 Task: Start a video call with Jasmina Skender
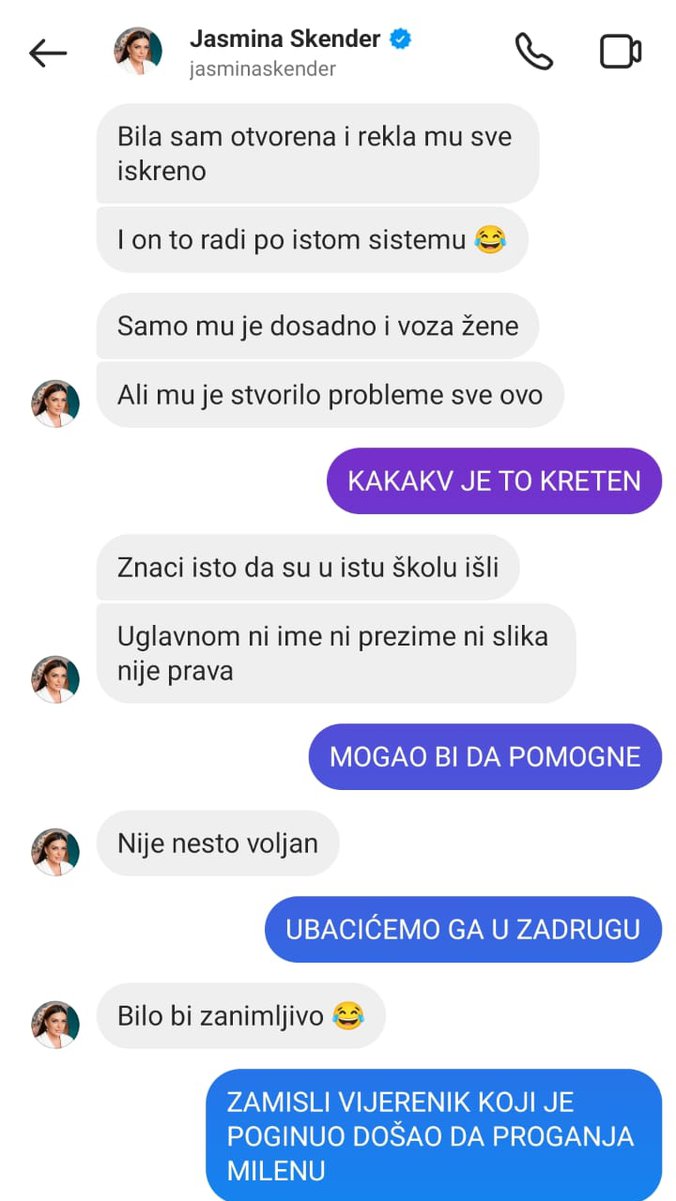620,52
